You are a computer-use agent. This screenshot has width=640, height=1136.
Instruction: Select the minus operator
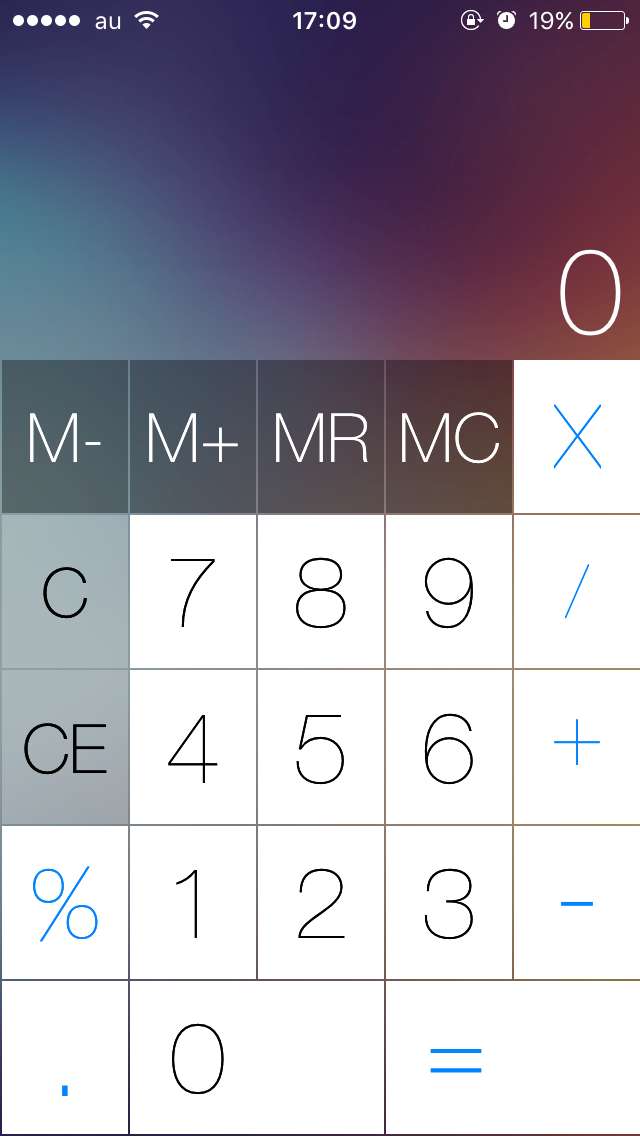(577, 903)
